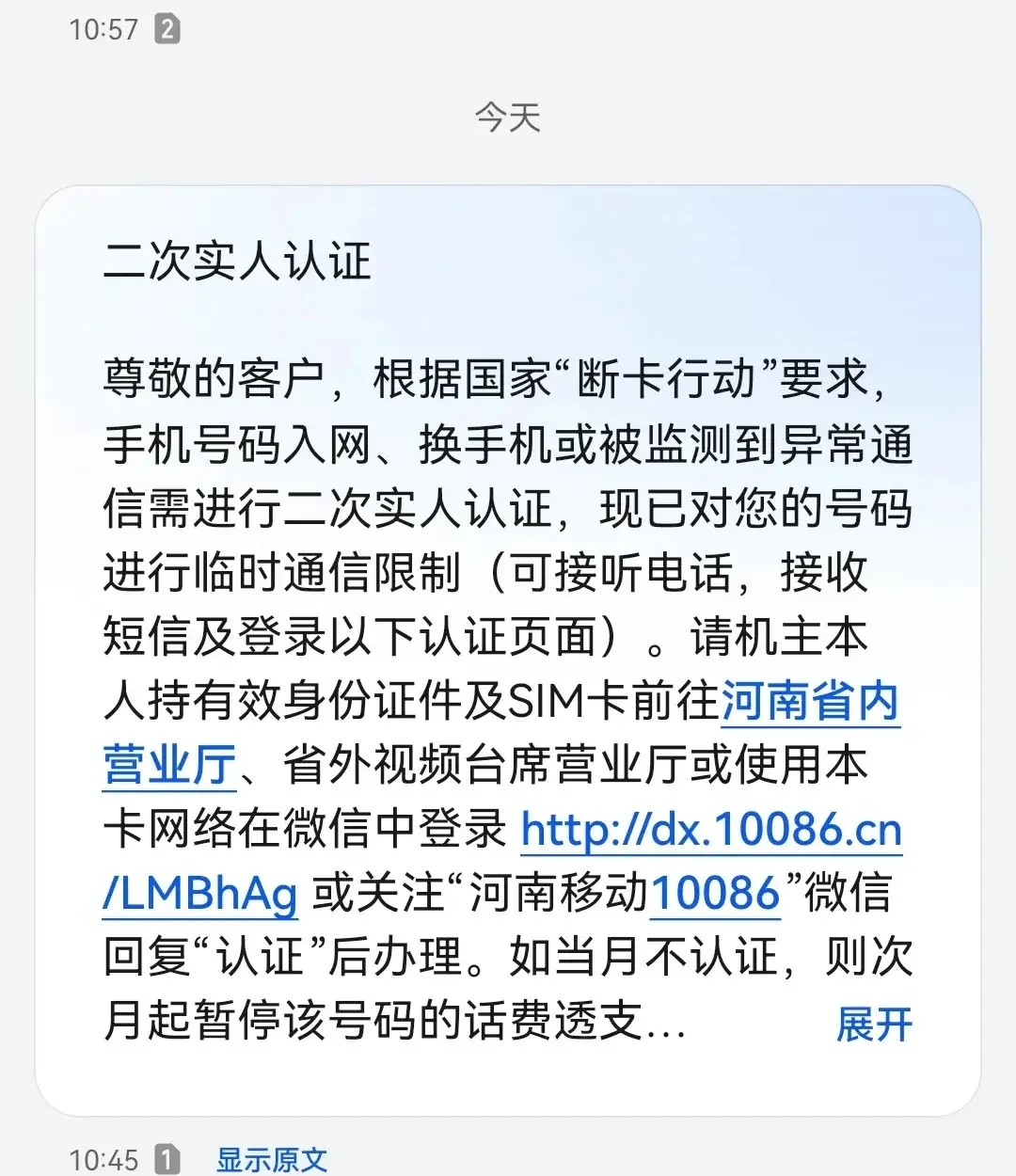Open the 河南省内营业厅 link

point(810,702)
